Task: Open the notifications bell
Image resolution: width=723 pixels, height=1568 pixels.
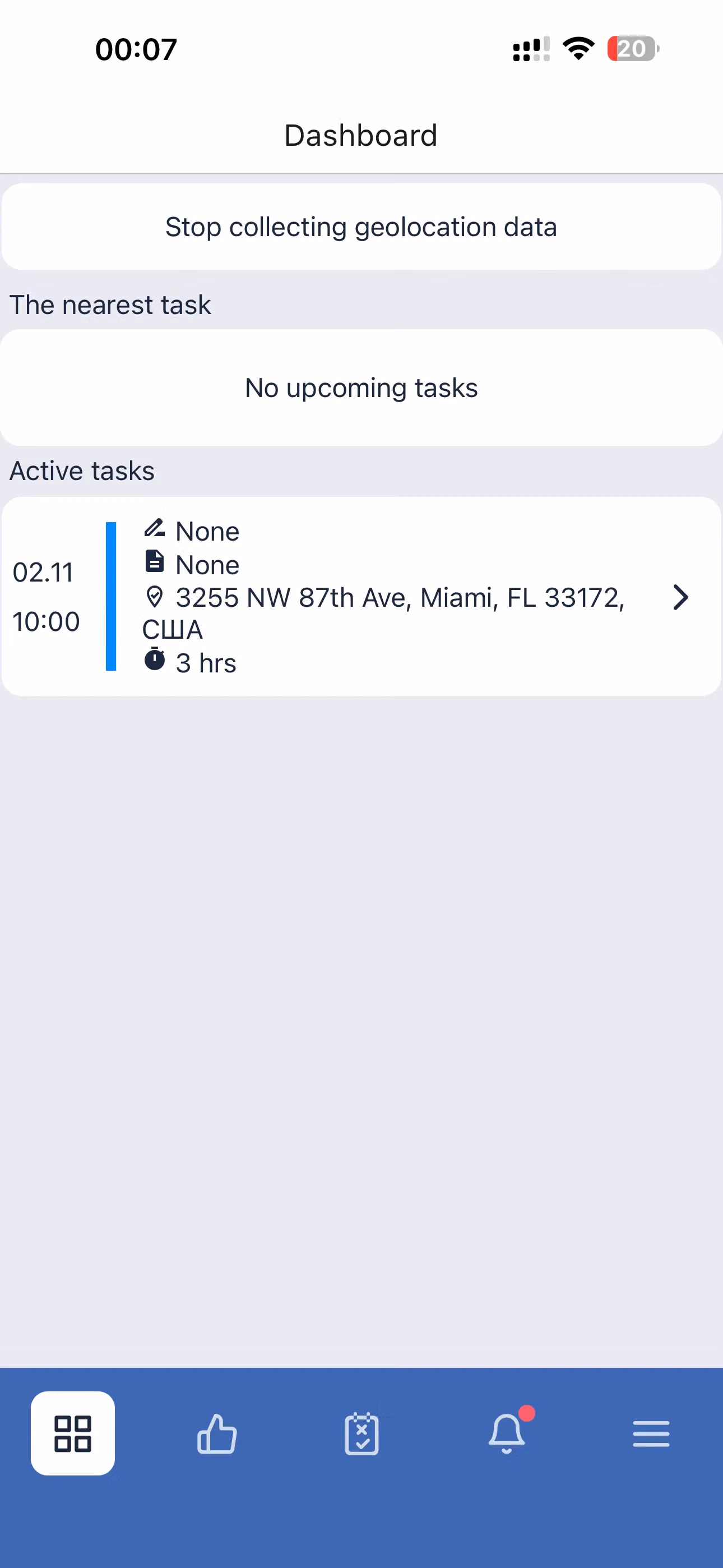Action: pos(506,1433)
